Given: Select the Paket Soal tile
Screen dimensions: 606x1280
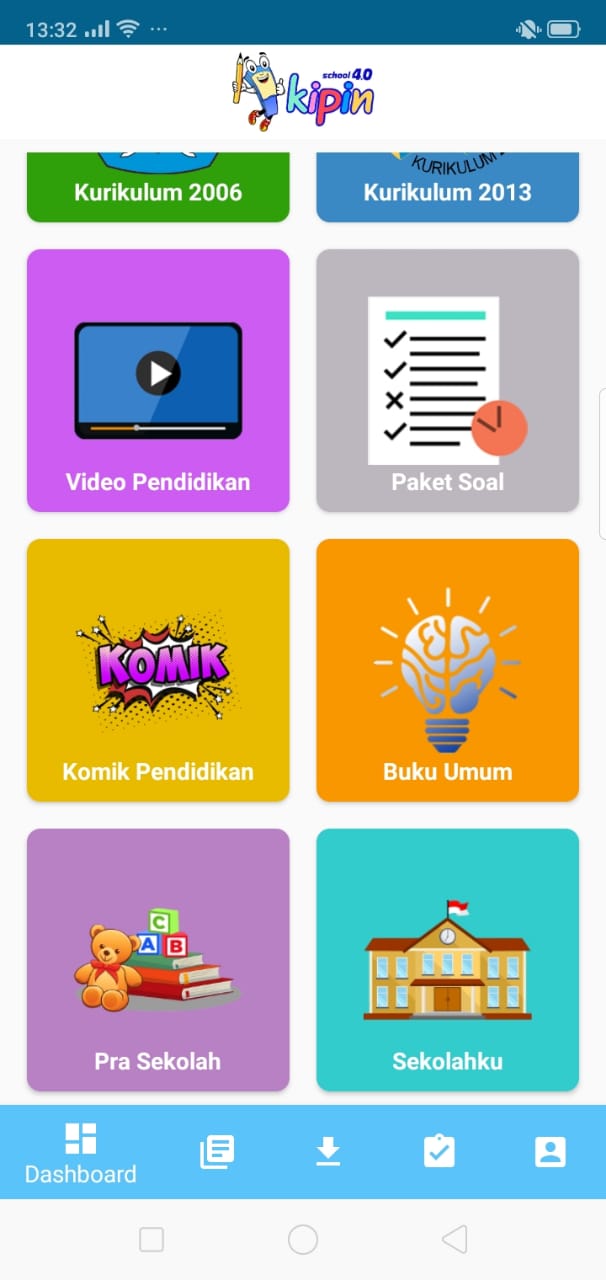Looking at the screenshot, I should [447, 380].
